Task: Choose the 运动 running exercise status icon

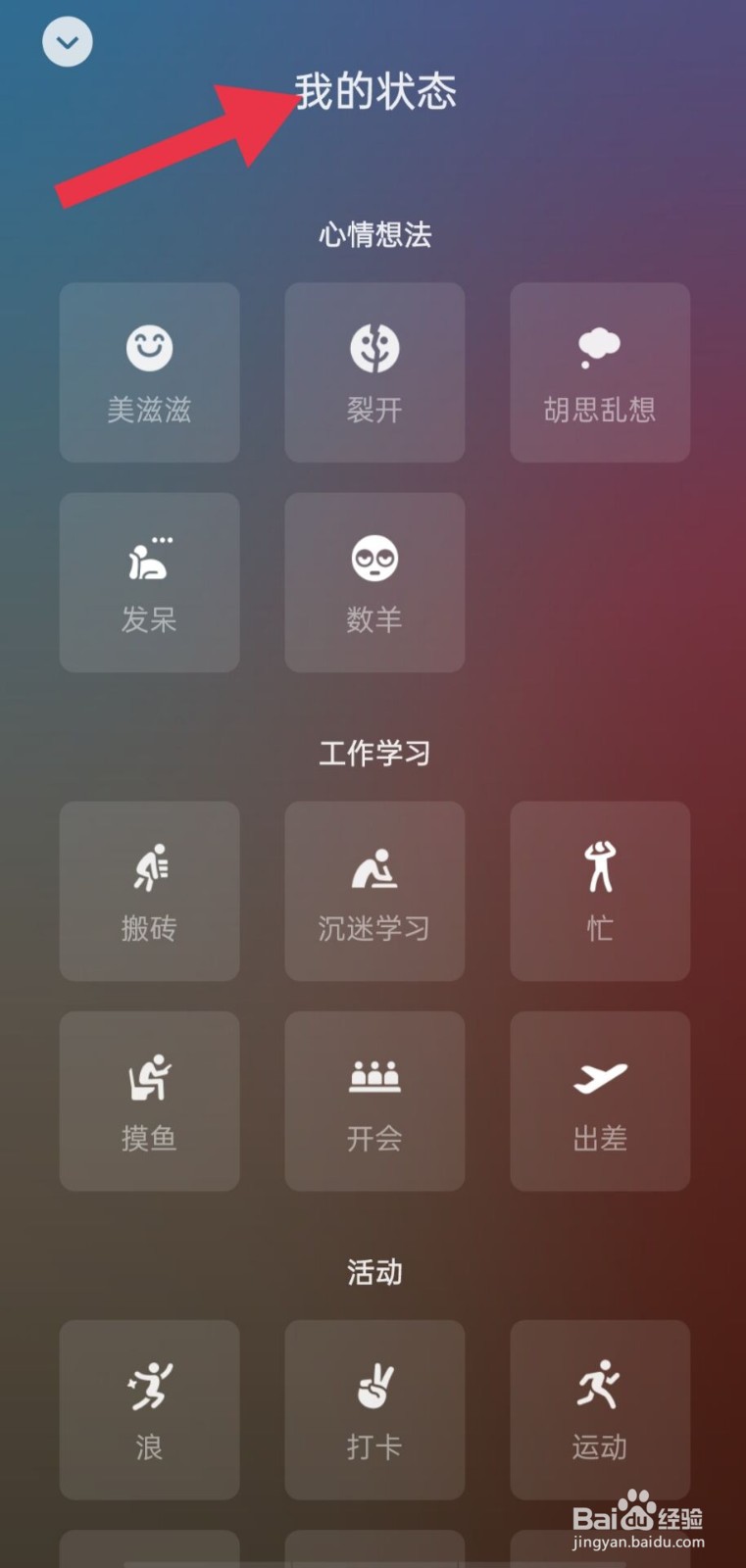Action: pyautogui.click(x=599, y=1409)
